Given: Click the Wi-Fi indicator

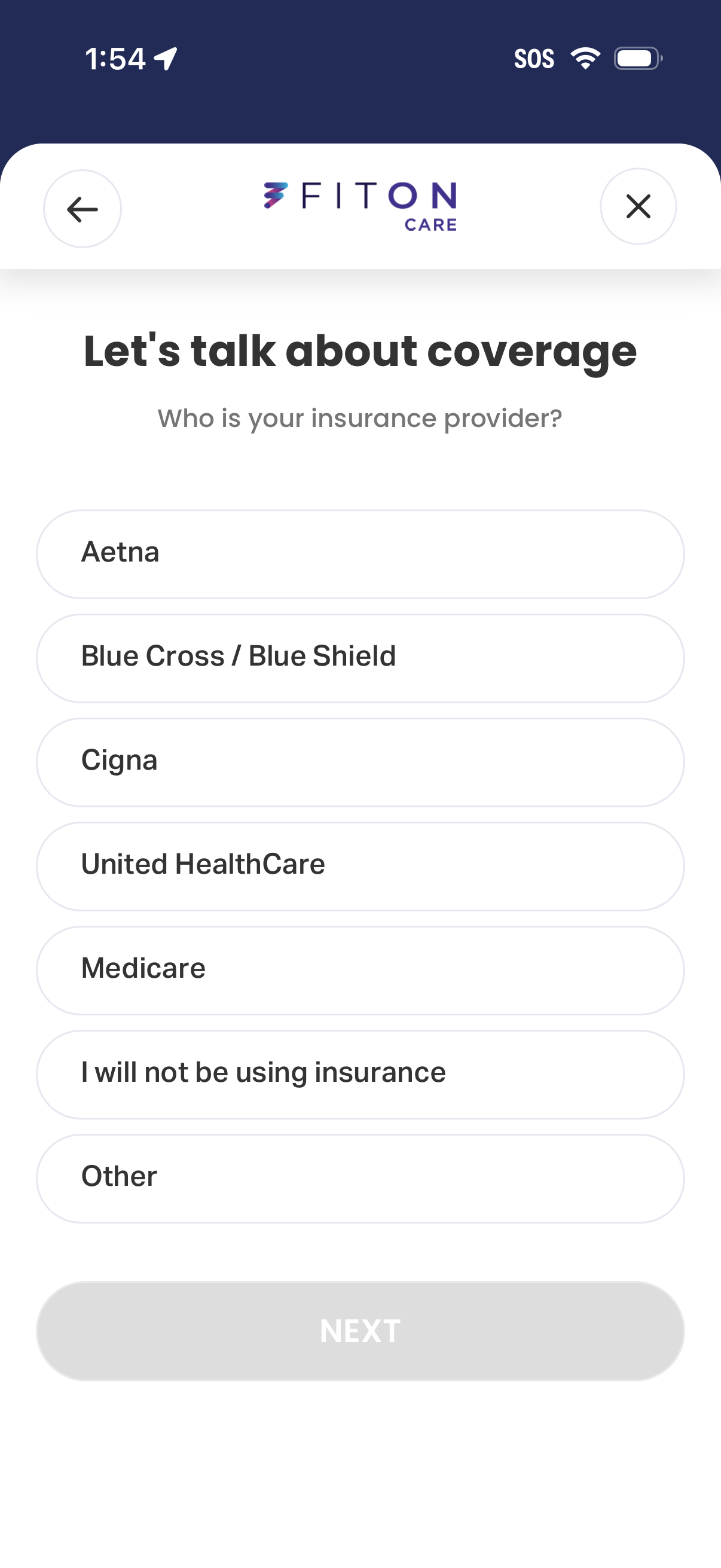Looking at the screenshot, I should pos(585,58).
